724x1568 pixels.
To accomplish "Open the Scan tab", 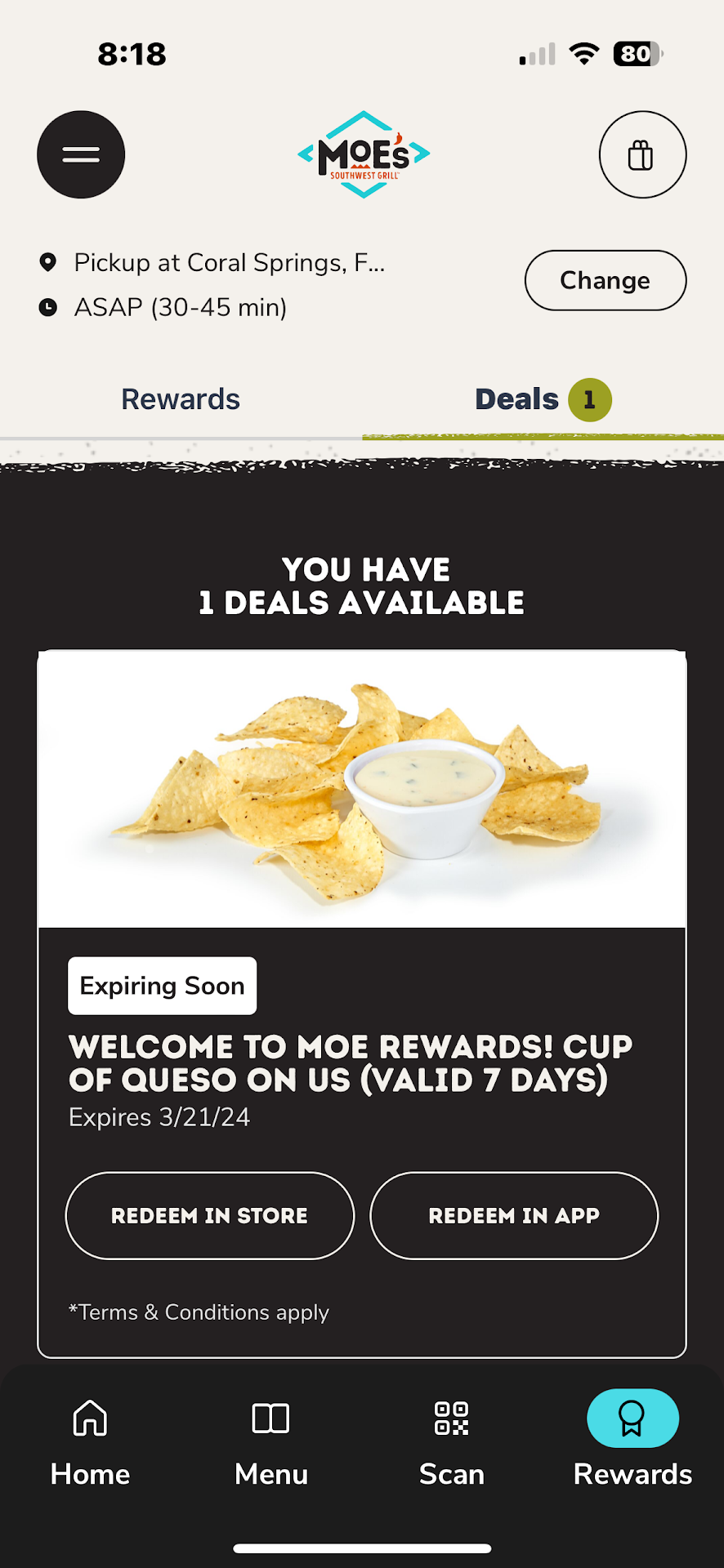I will coord(452,1441).
